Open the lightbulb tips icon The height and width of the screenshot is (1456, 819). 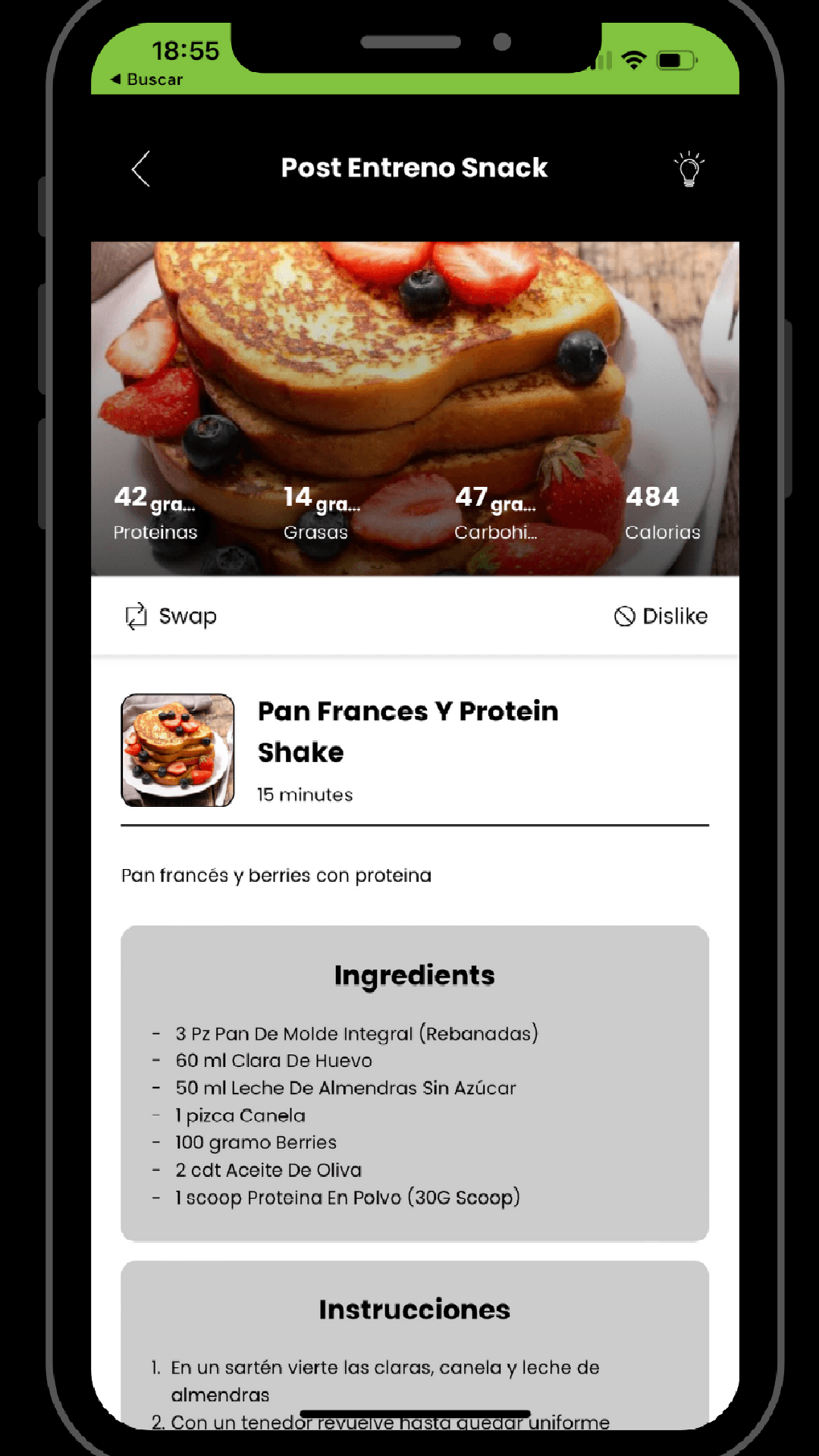(689, 168)
